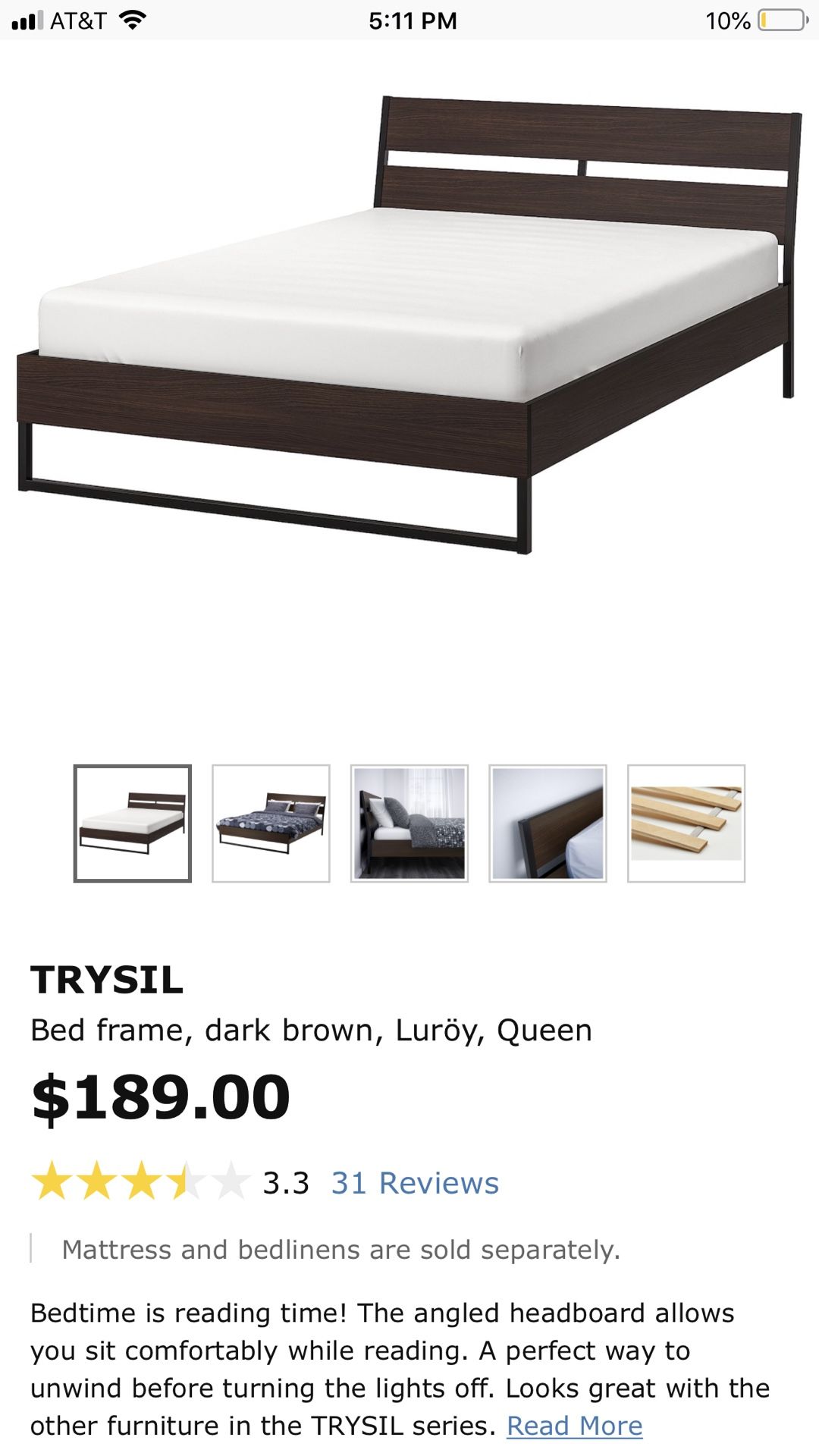View the wooden bed slats thumbnail

pos(686,824)
